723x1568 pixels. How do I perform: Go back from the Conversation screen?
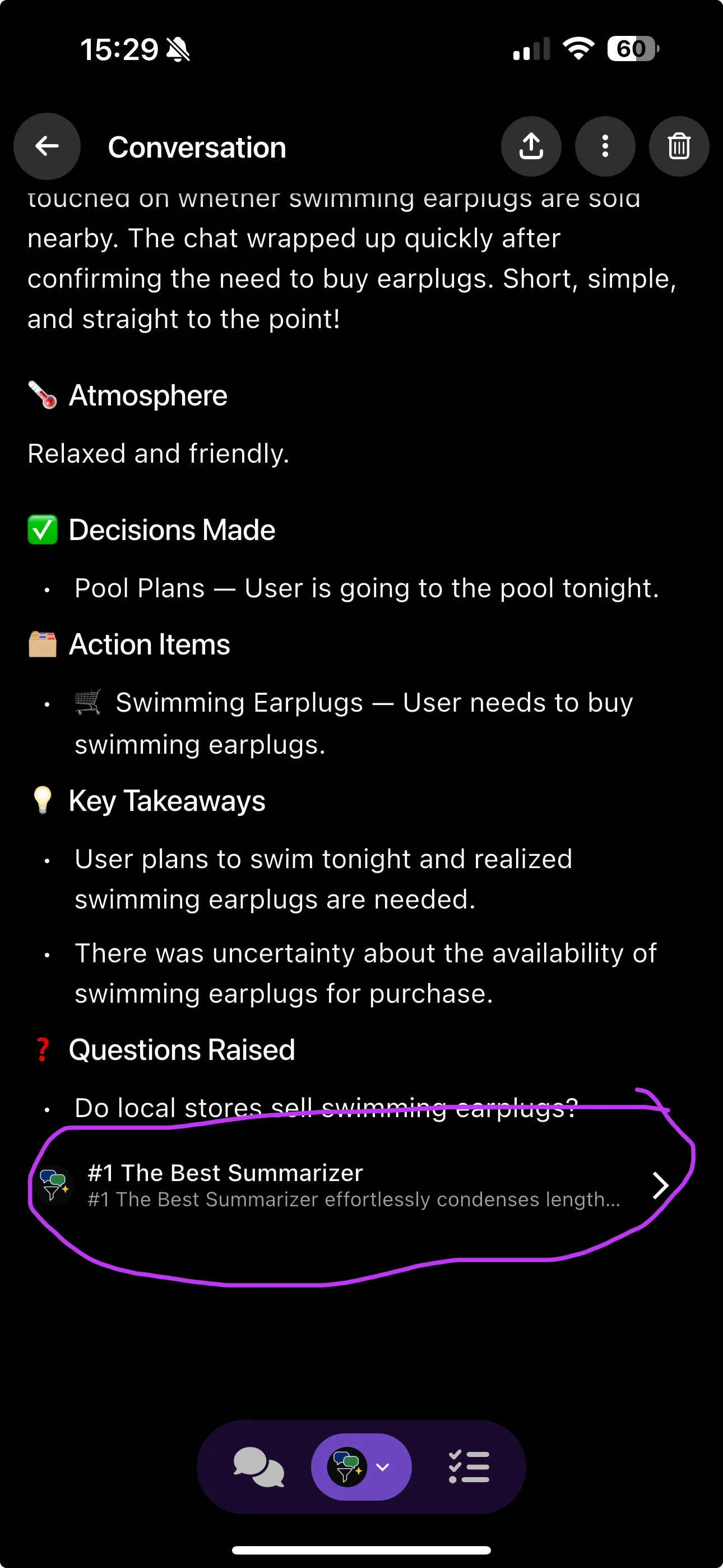click(x=47, y=146)
